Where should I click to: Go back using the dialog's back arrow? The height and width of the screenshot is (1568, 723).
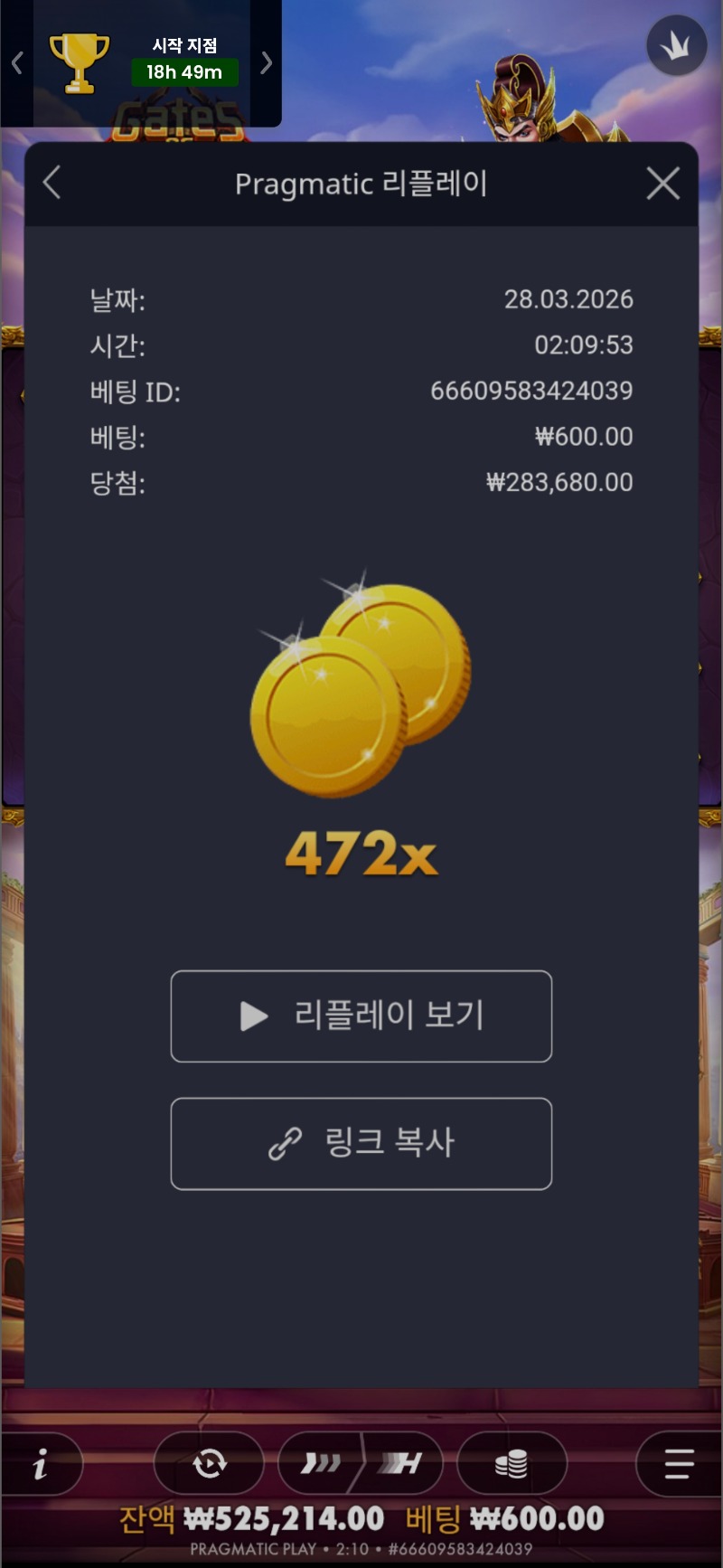tap(52, 183)
